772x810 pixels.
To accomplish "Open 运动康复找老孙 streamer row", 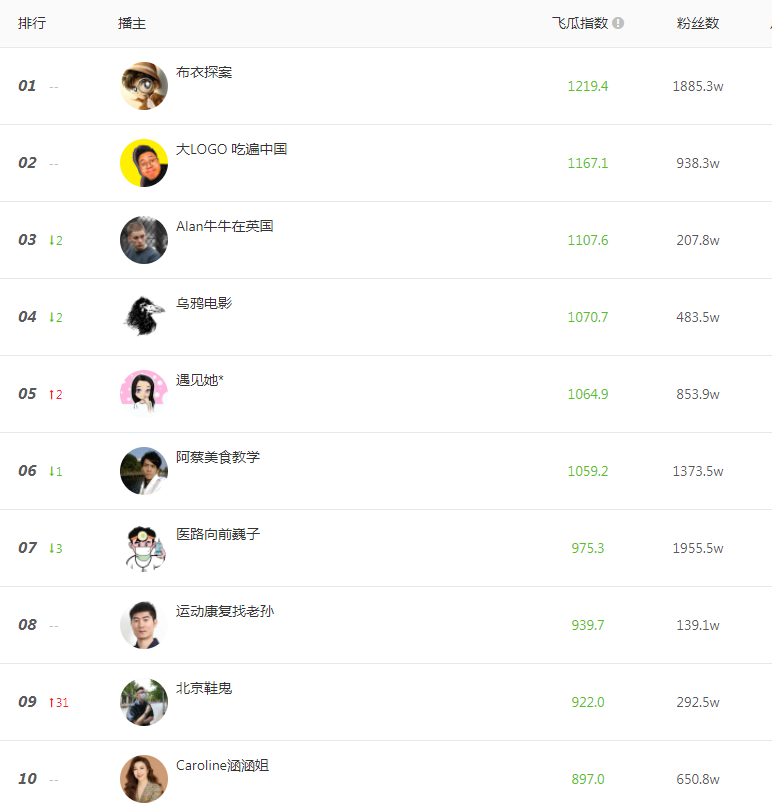I will (x=224, y=612).
